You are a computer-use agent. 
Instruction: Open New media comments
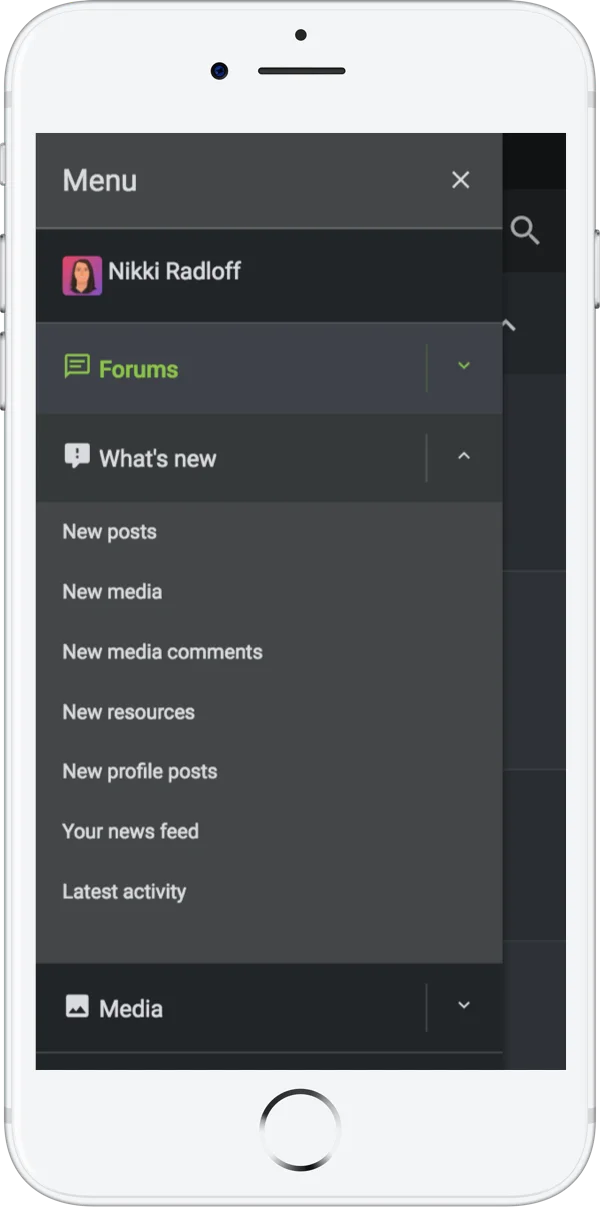point(162,652)
